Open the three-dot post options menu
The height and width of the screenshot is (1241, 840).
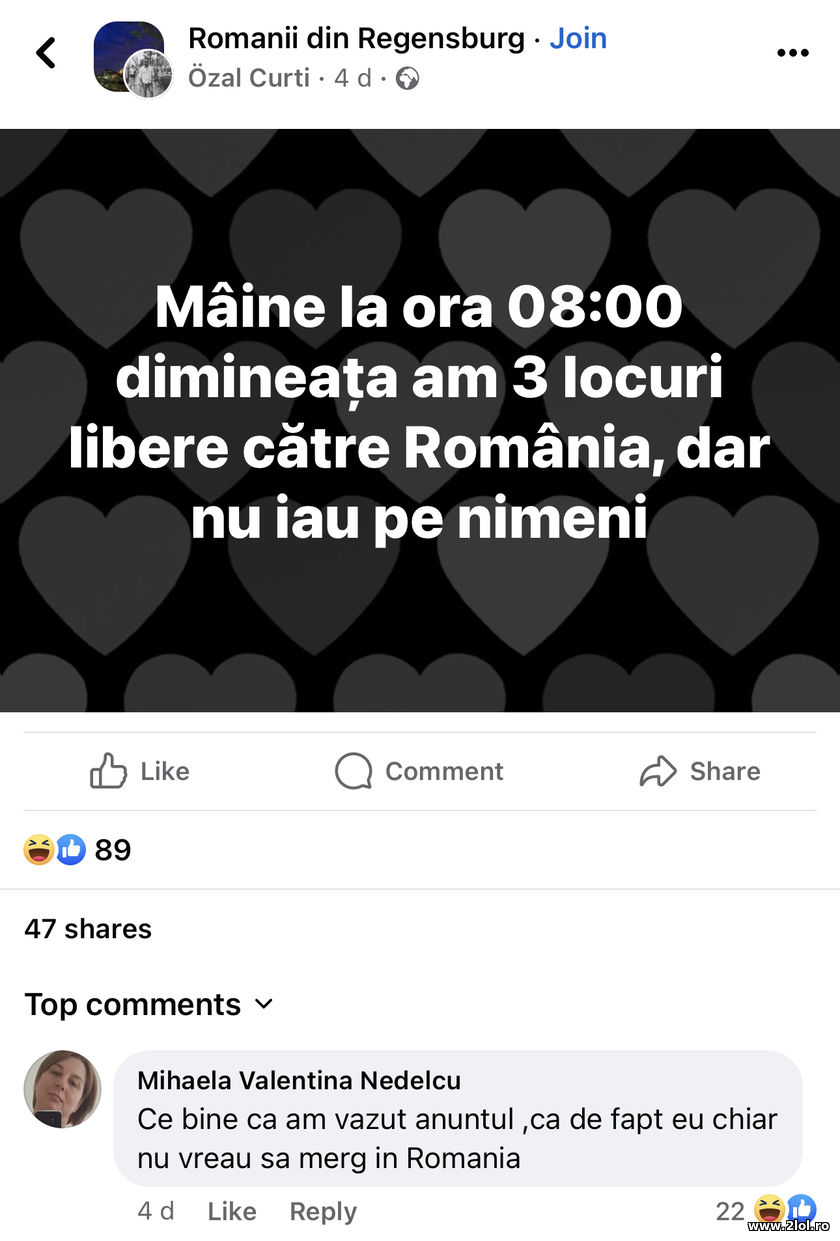(x=793, y=52)
